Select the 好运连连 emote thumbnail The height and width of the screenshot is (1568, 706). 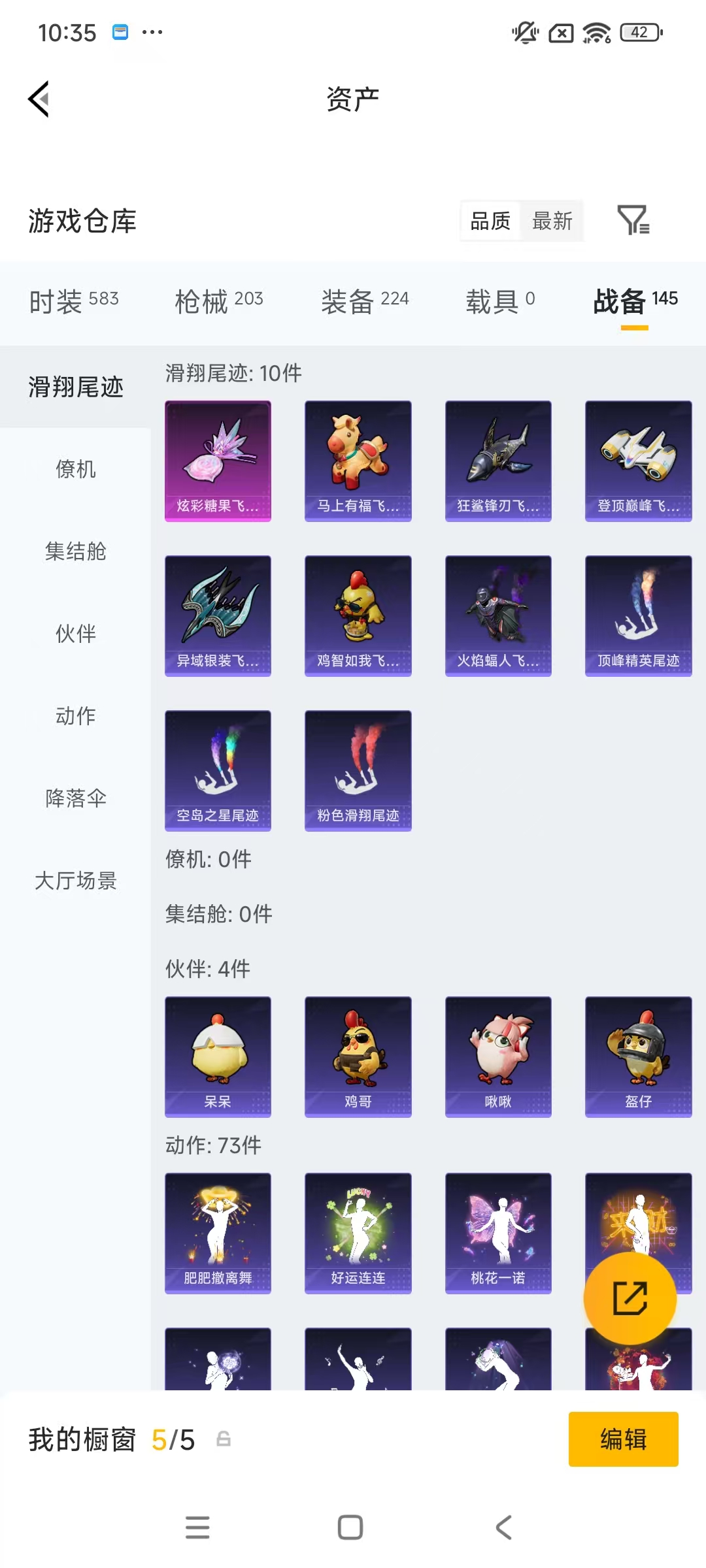coord(358,1232)
